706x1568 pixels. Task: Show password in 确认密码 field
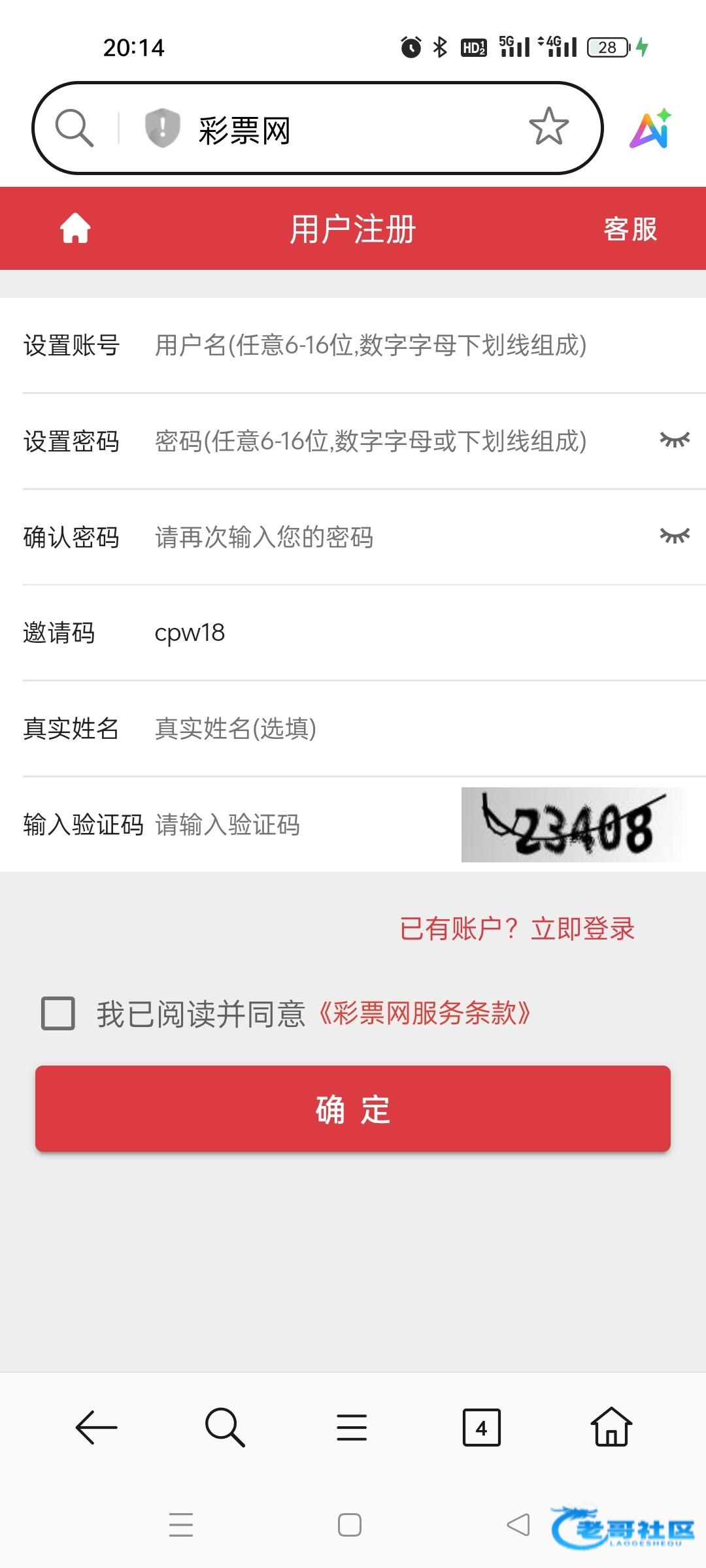675,536
